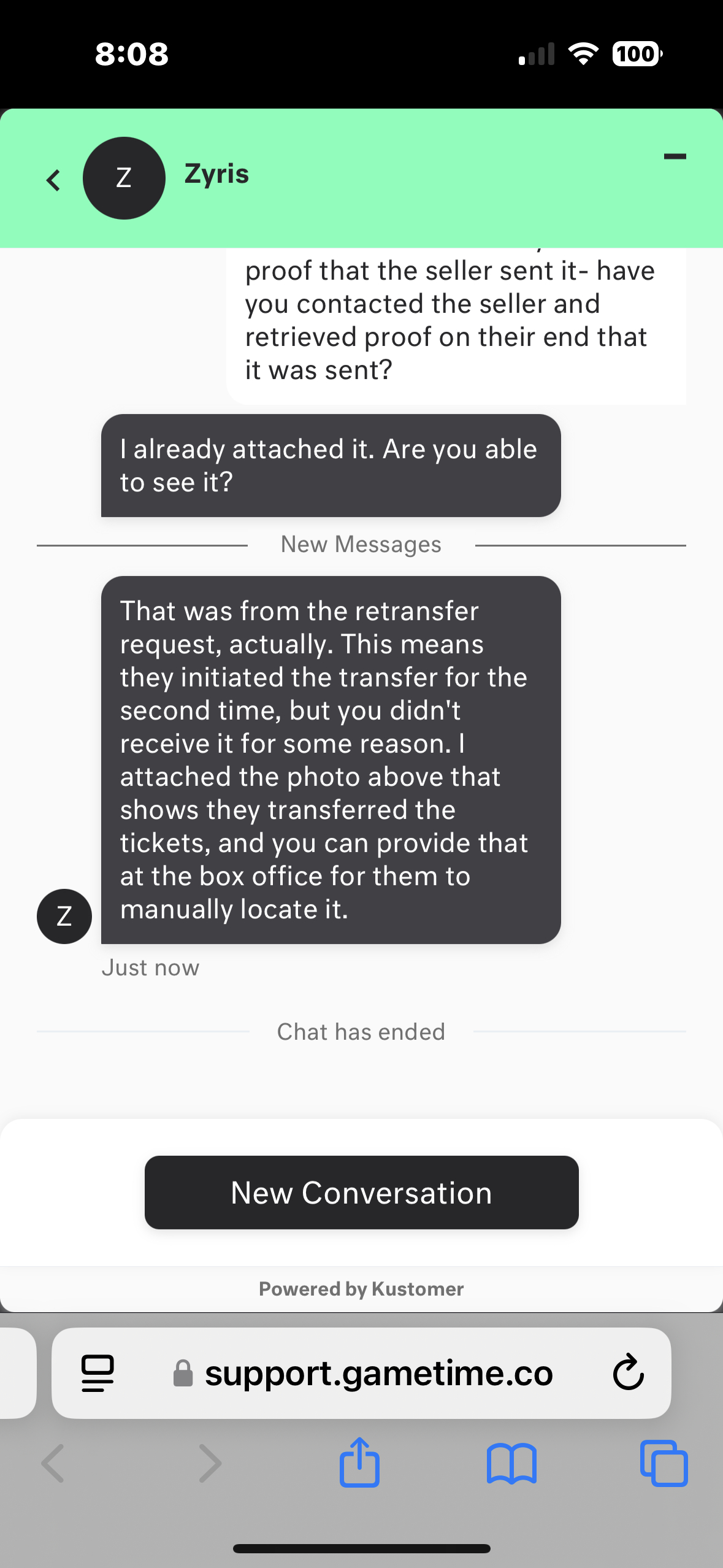Tap the support.gametime.co address bar
The width and height of the screenshot is (723, 1568).
tap(378, 1373)
